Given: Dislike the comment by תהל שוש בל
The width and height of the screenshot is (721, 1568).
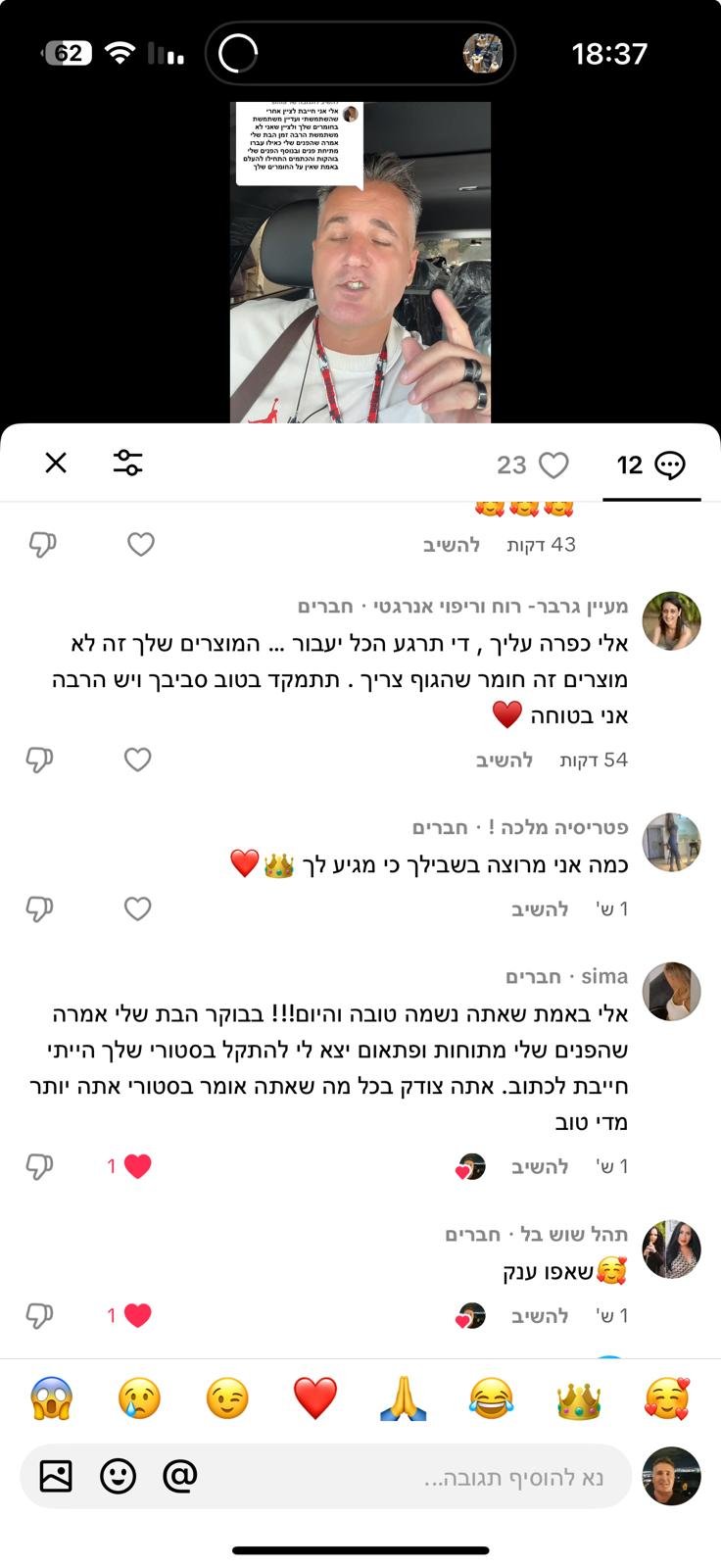Looking at the screenshot, I should click(x=39, y=1315).
